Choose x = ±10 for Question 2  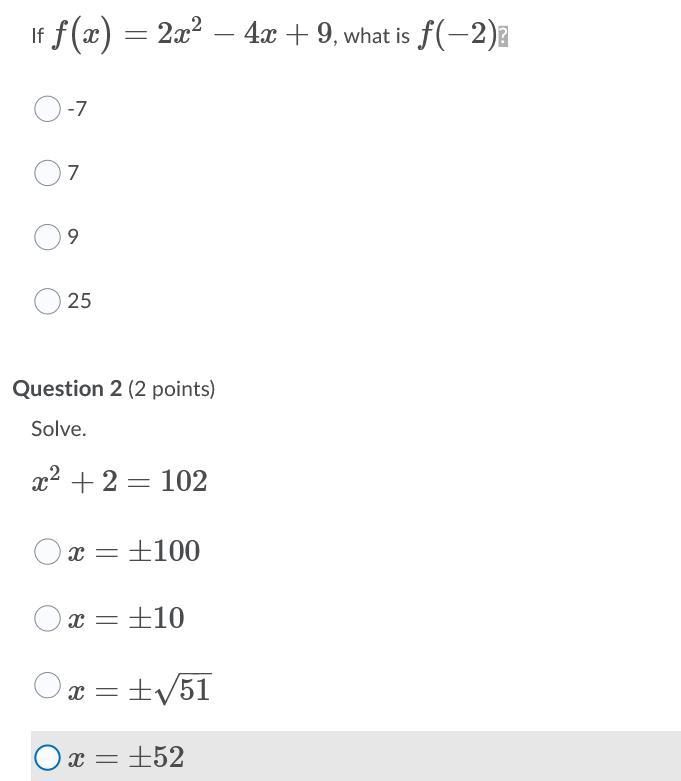pos(47,618)
